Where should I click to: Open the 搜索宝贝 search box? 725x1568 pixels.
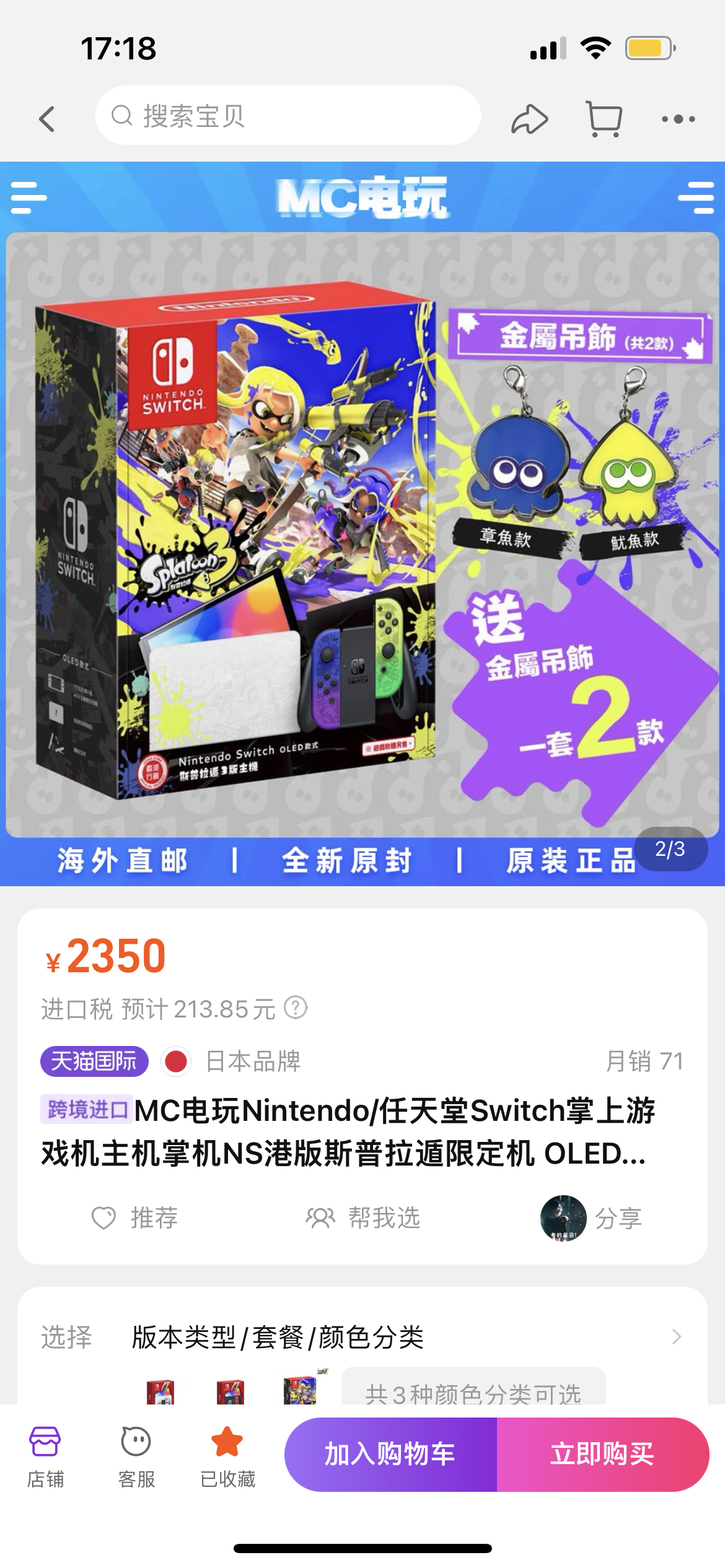[x=288, y=116]
